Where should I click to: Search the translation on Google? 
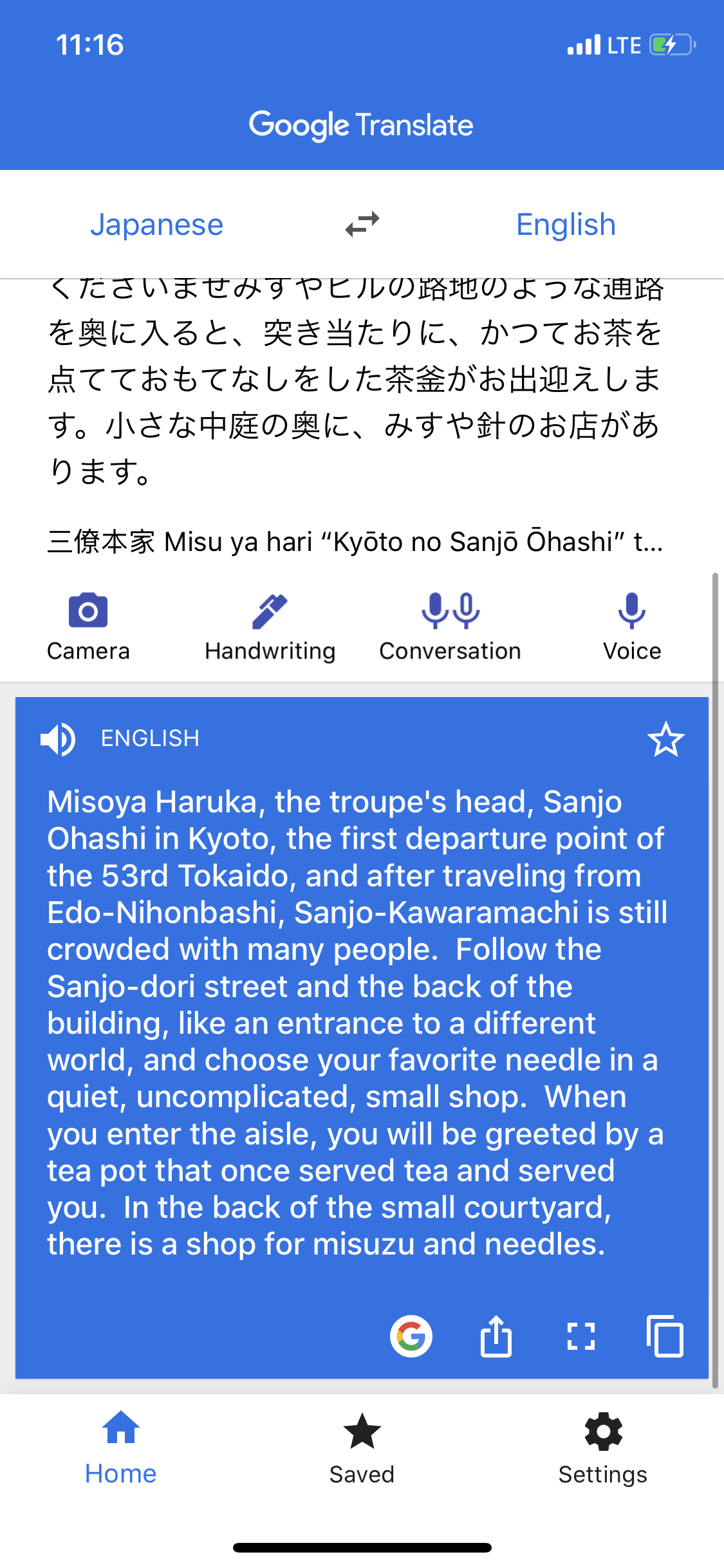pyautogui.click(x=411, y=1336)
